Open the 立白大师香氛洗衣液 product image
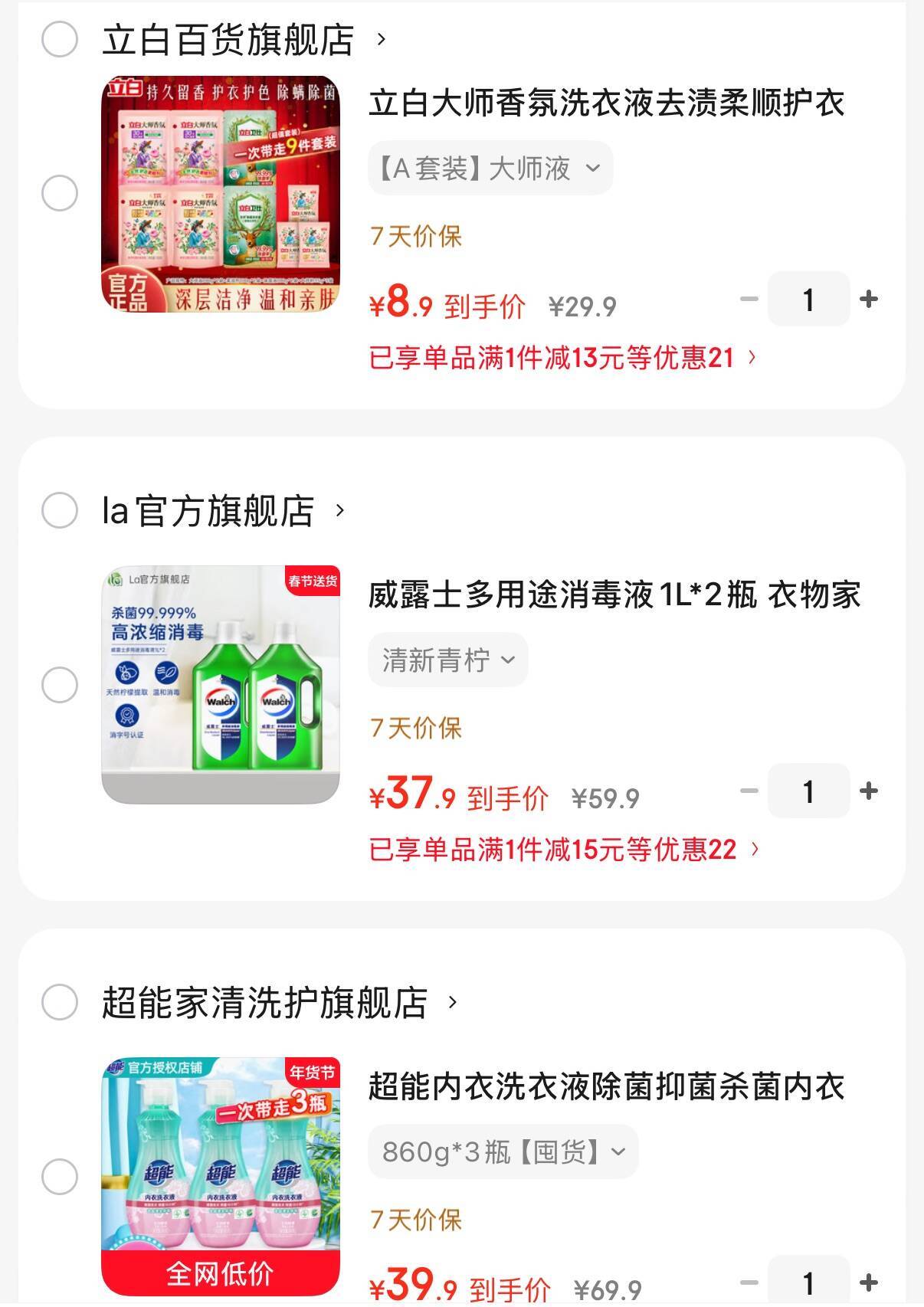 (221, 194)
